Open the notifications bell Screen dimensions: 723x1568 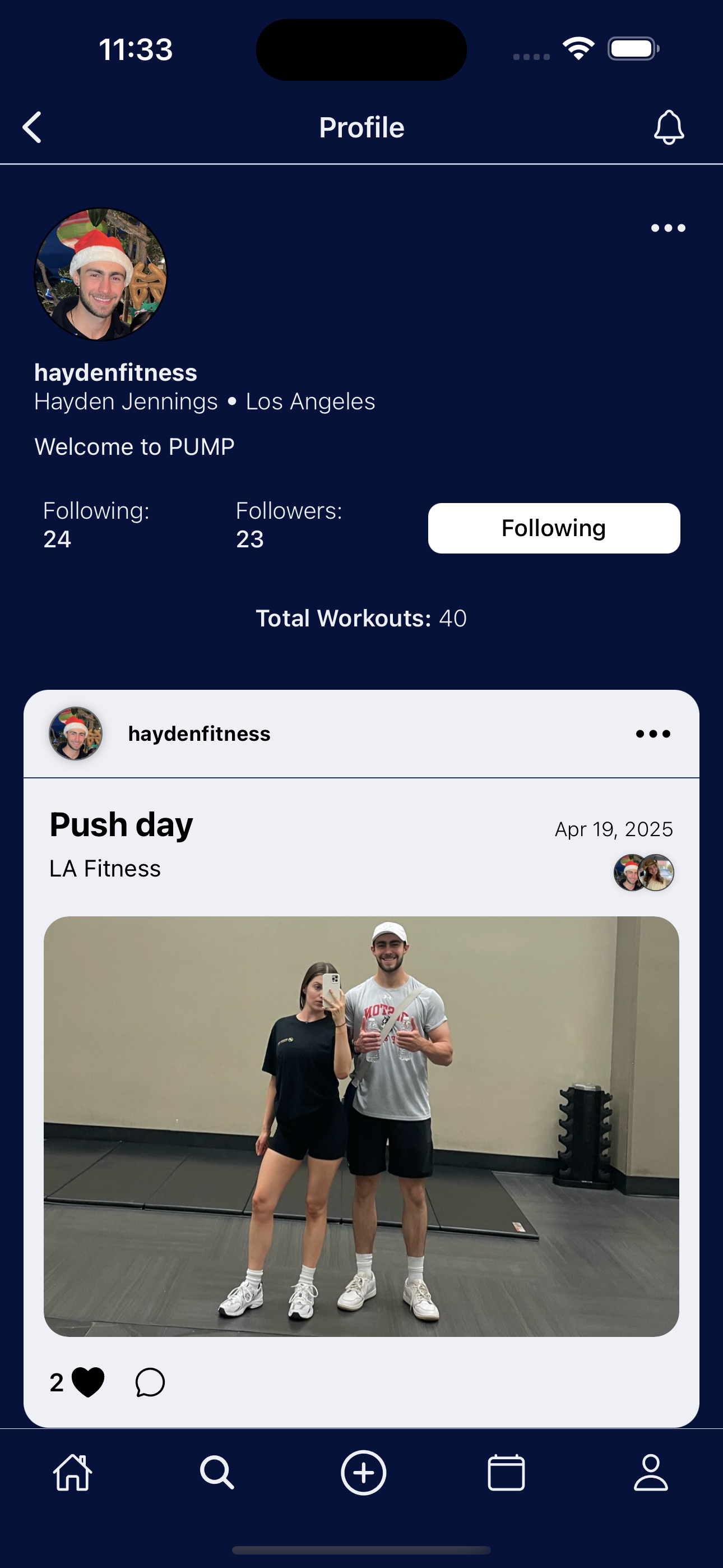(x=668, y=127)
